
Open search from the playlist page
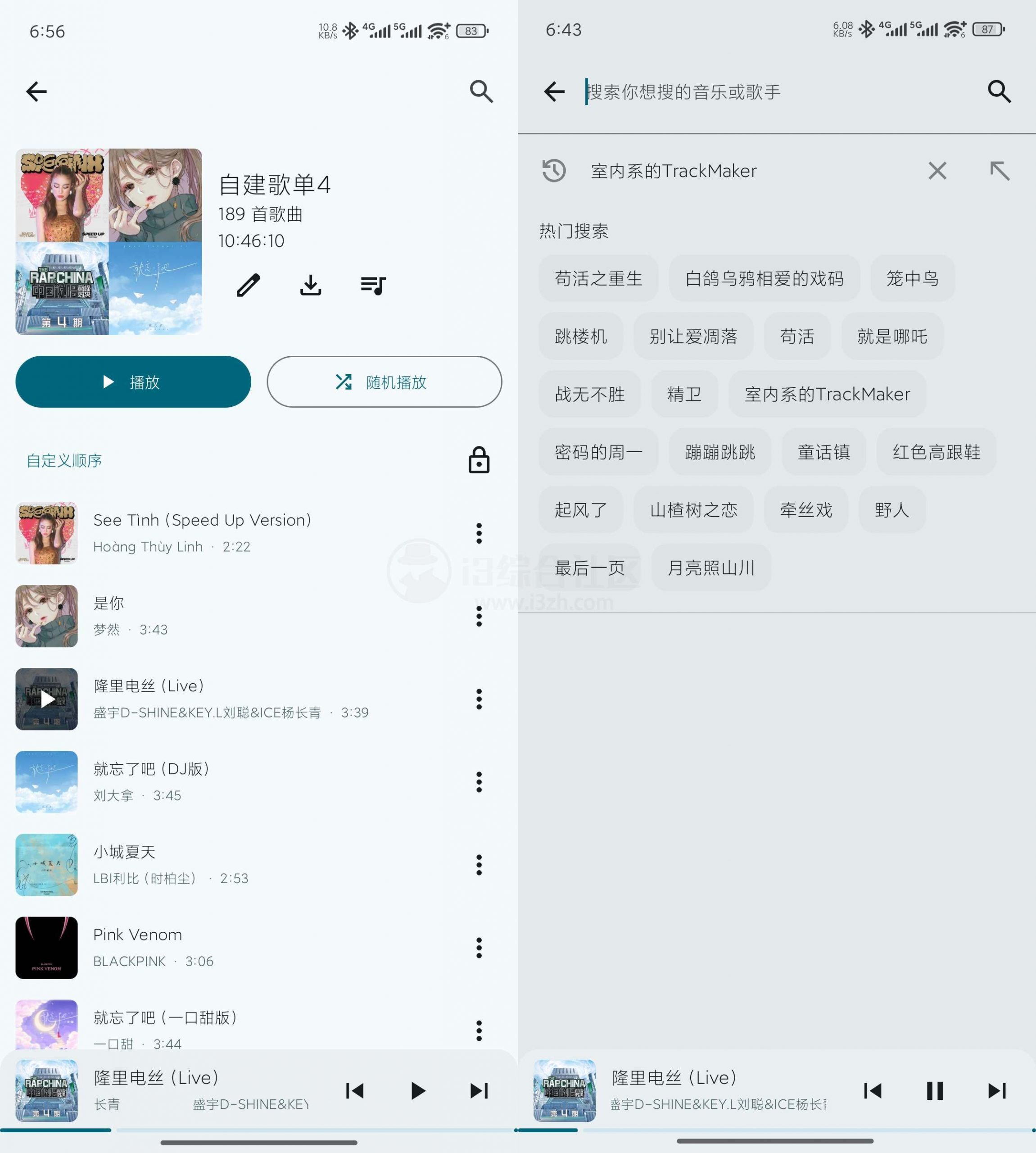pos(481,91)
